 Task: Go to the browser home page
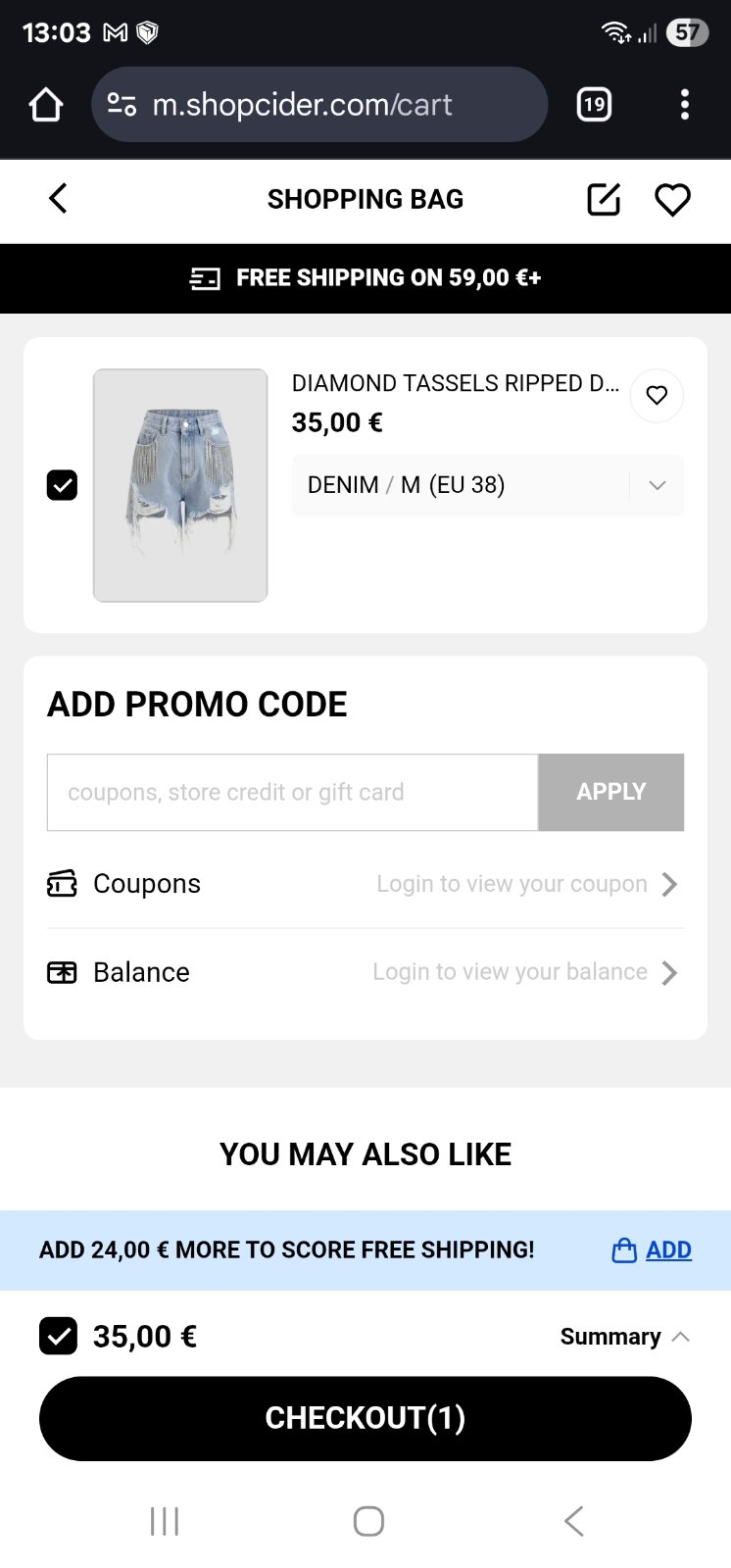pos(45,104)
